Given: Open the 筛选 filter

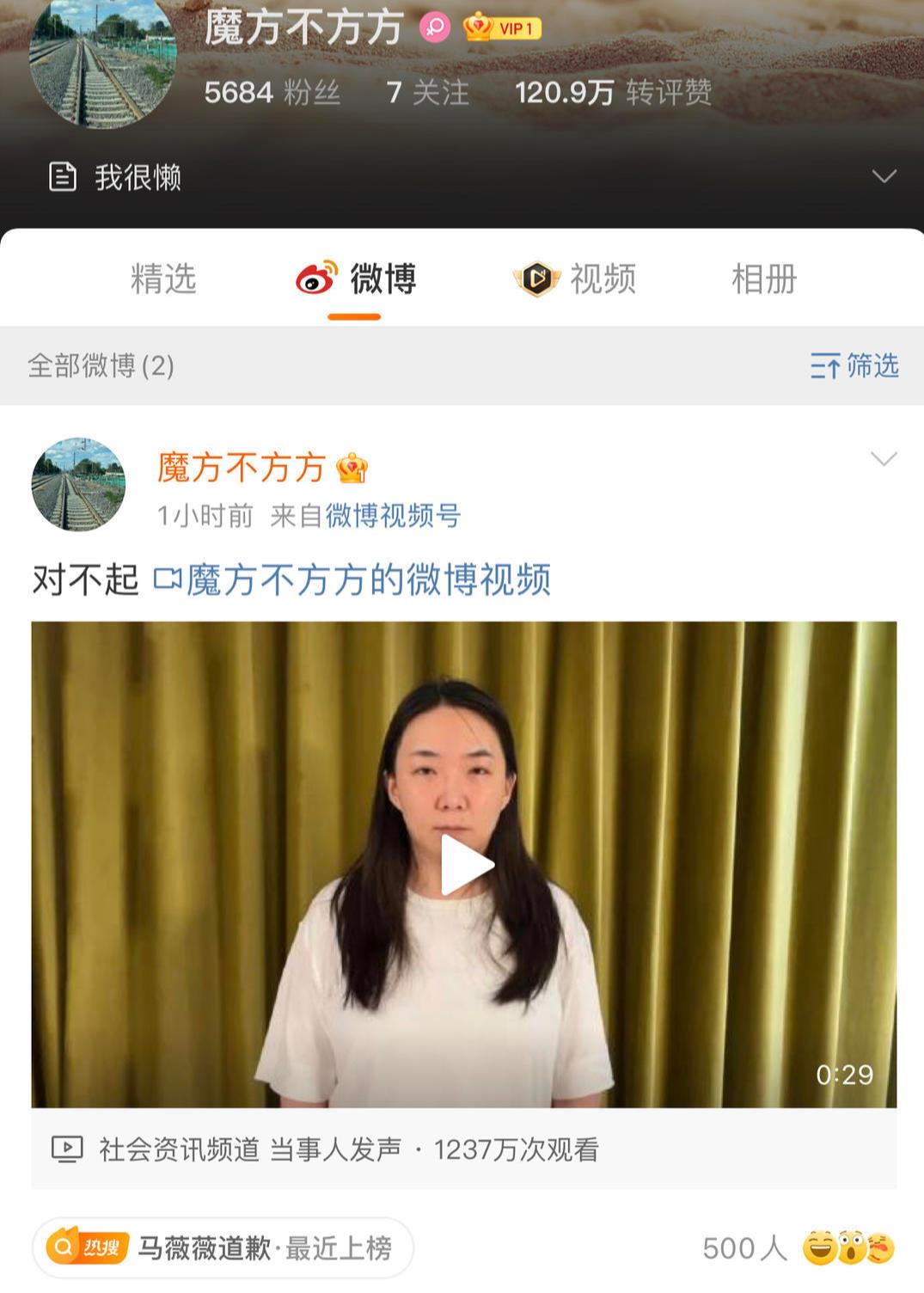Looking at the screenshot, I should point(854,366).
